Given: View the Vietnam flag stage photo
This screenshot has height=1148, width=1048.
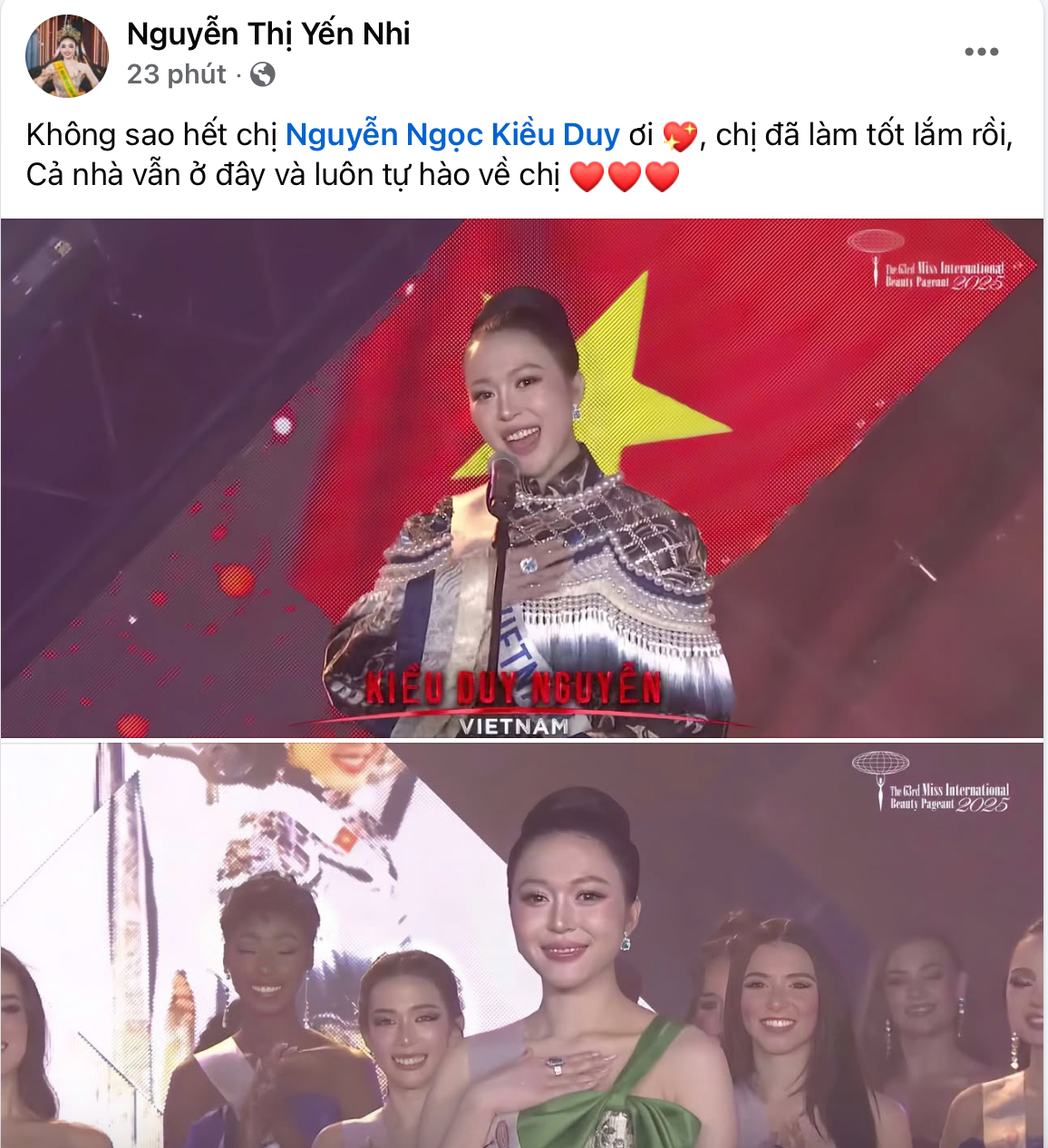Looking at the screenshot, I should 522,478.
